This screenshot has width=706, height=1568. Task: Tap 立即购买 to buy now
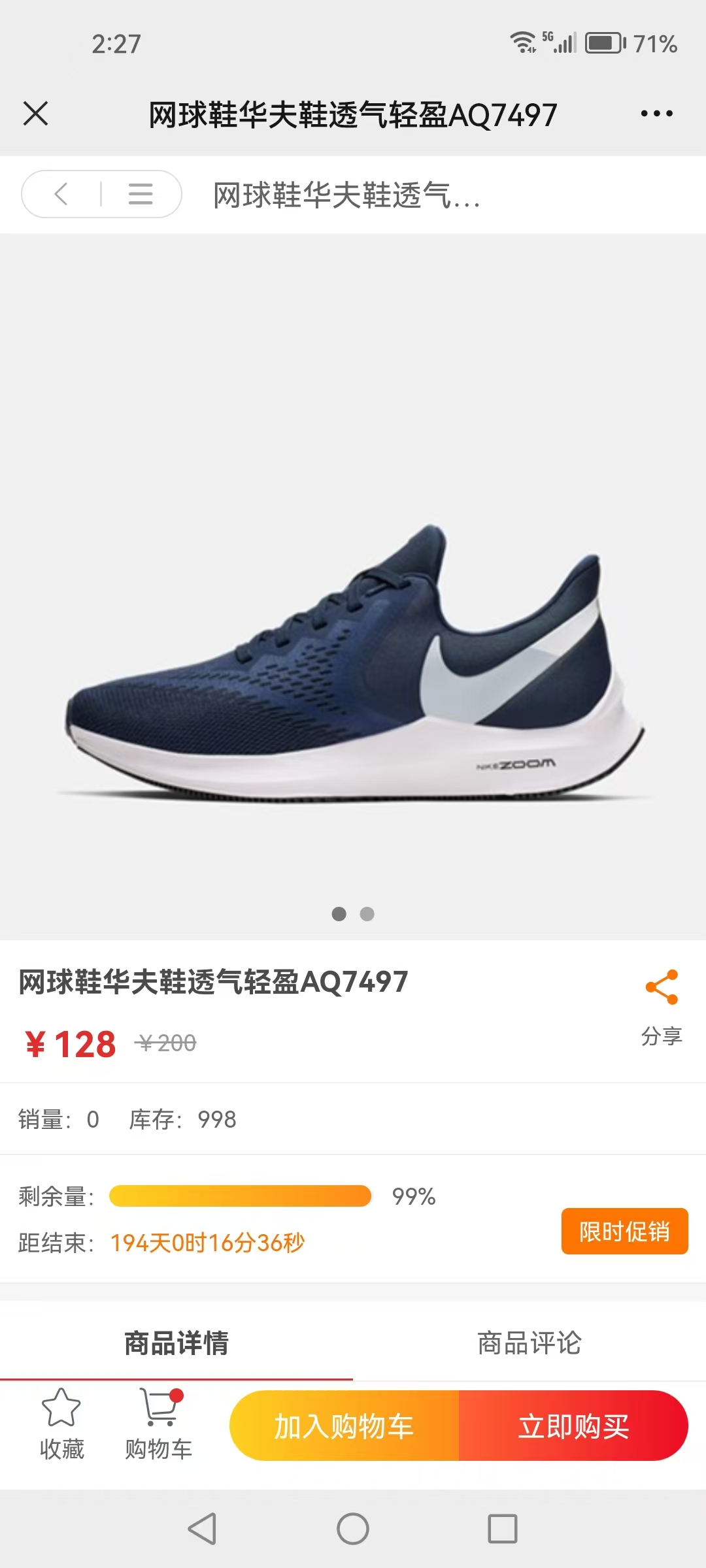[x=573, y=1426]
